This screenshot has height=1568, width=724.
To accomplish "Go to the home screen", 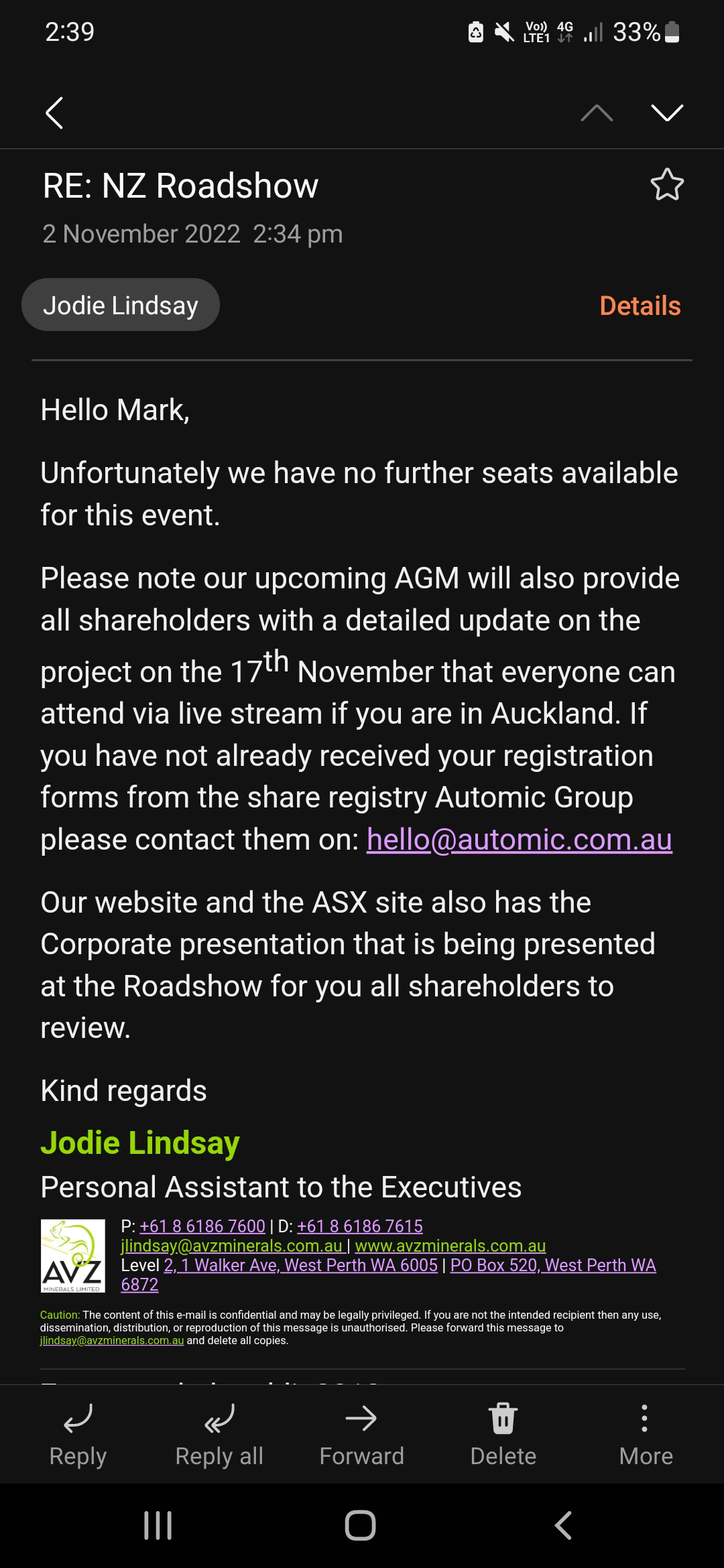I will (x=361, y=1526).
